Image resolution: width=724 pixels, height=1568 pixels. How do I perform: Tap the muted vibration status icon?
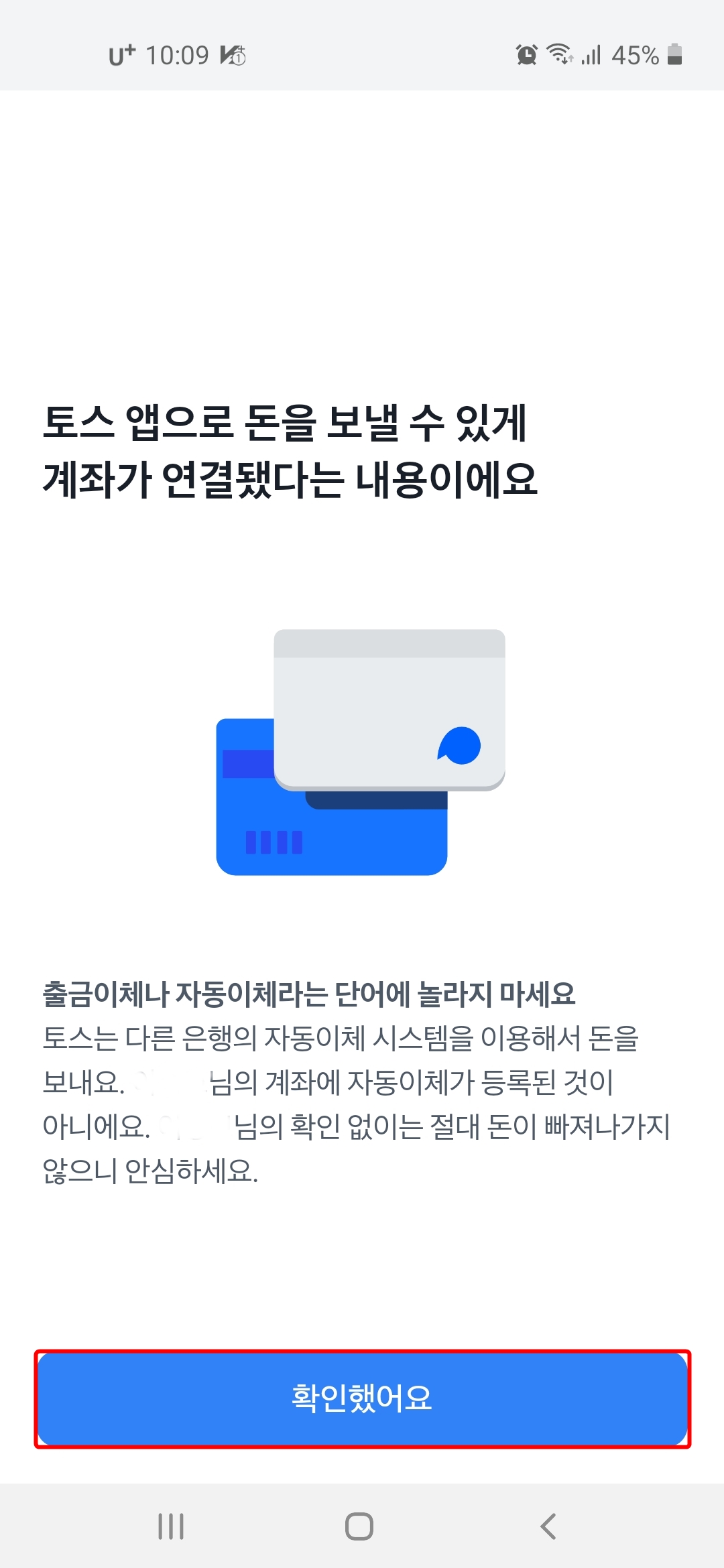click(231, 56)
